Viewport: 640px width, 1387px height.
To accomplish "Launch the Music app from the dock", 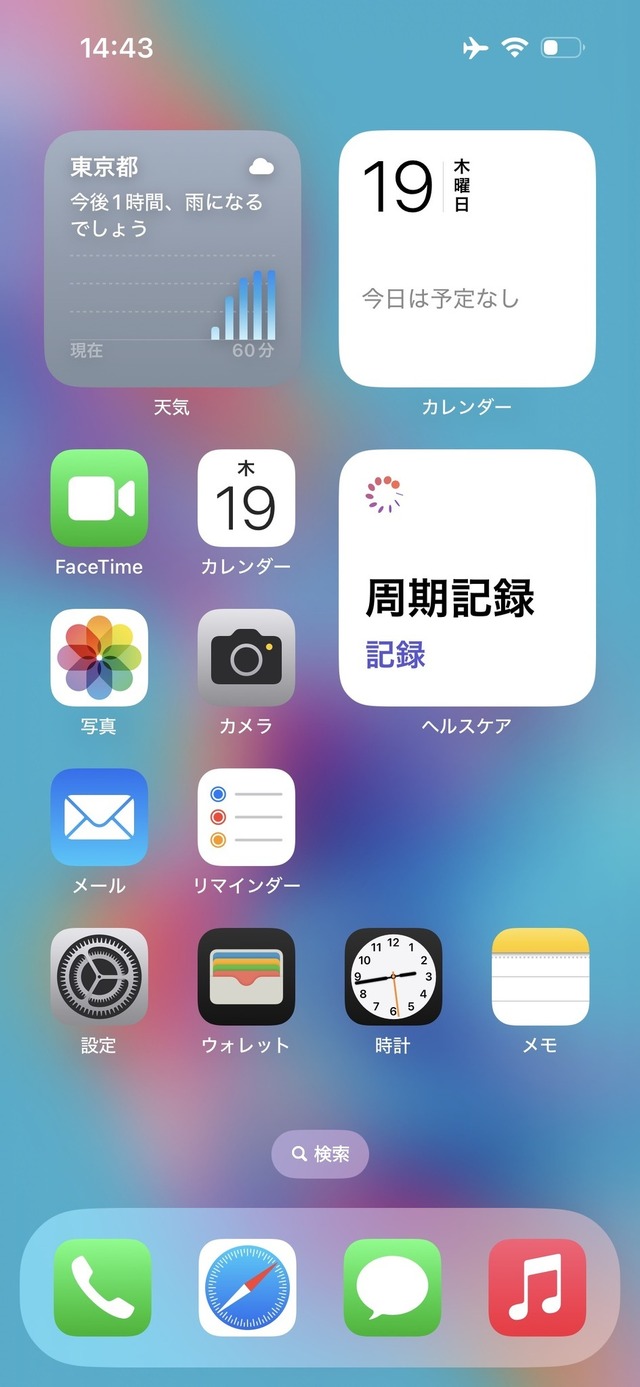I will [x=537, y=1288].
